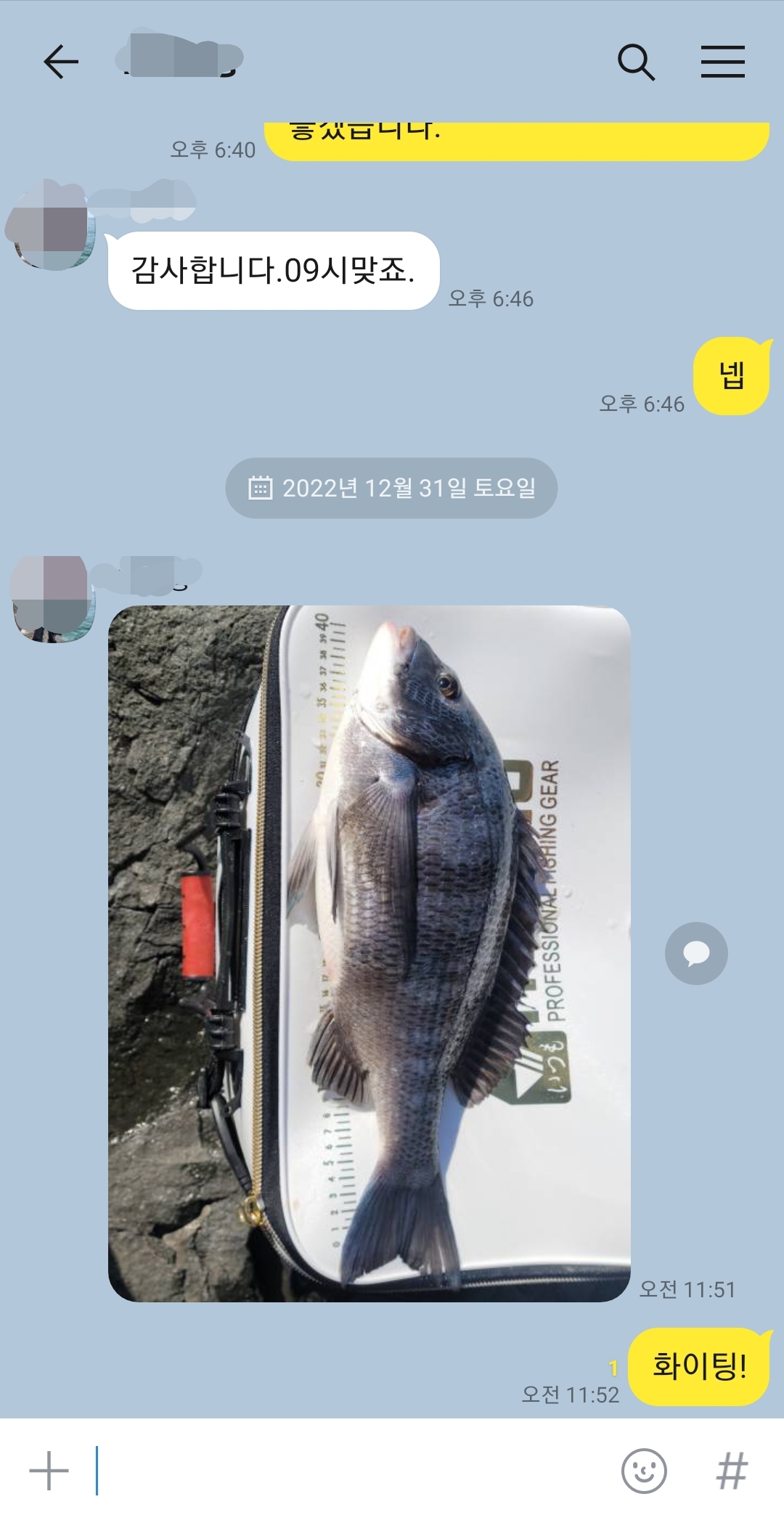
Task: View the sender's profile picture above the photo
Action: (x=51, y=599)
